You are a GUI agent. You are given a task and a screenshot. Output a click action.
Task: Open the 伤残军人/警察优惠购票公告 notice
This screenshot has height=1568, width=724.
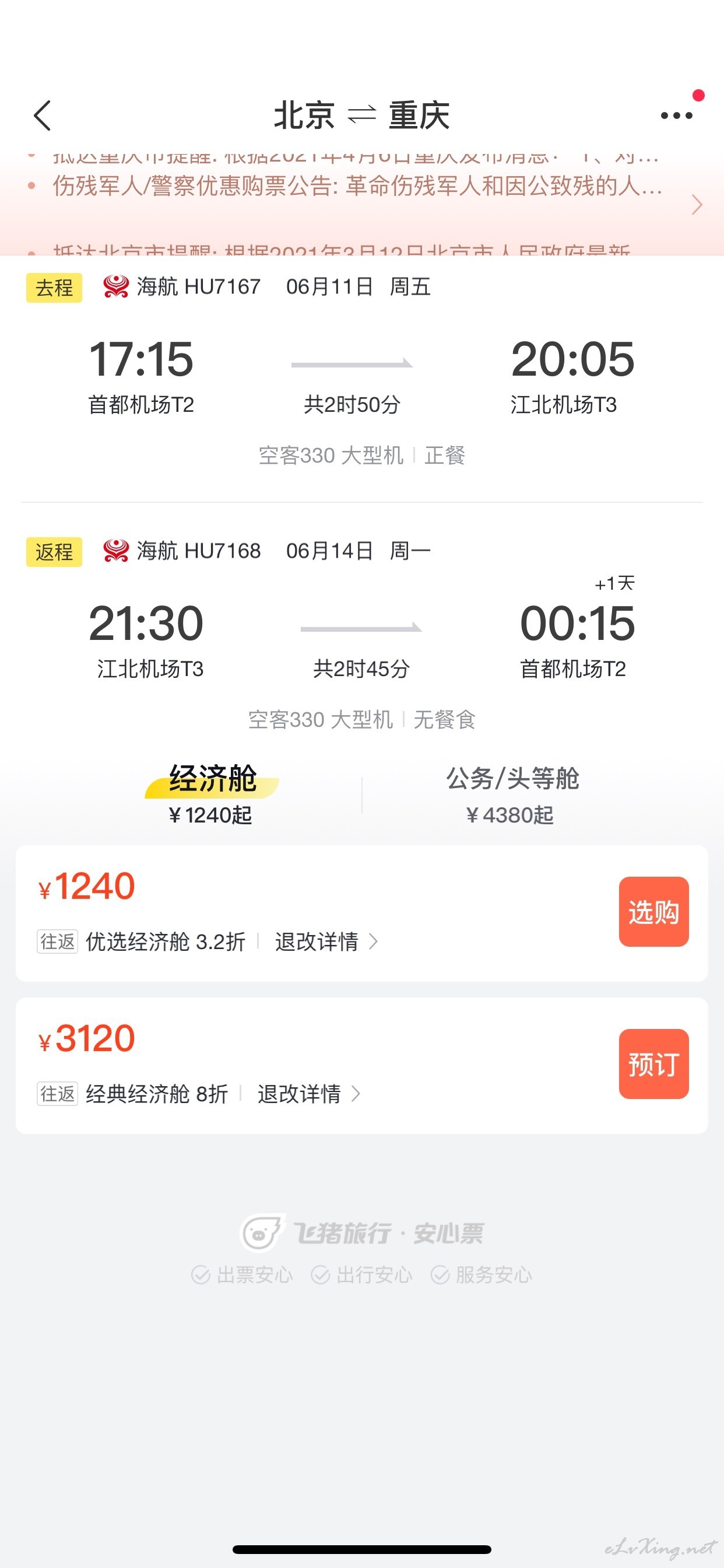tap(358, 185)
